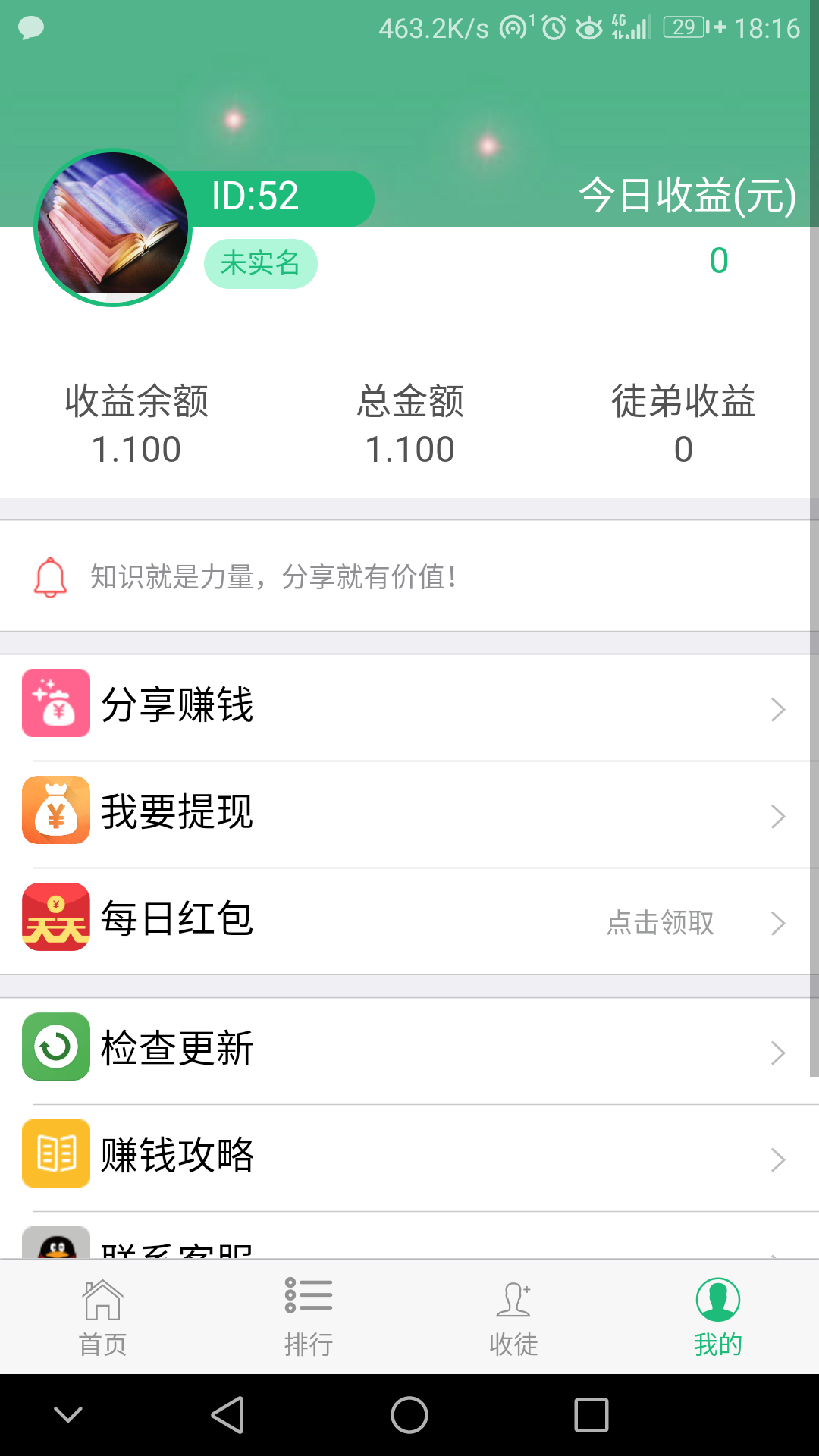The height and width of the screenshot is (1456, 819).
Task: Open the 分享赚钱 pink money bag icon
Action: click(x=56, y=705)
